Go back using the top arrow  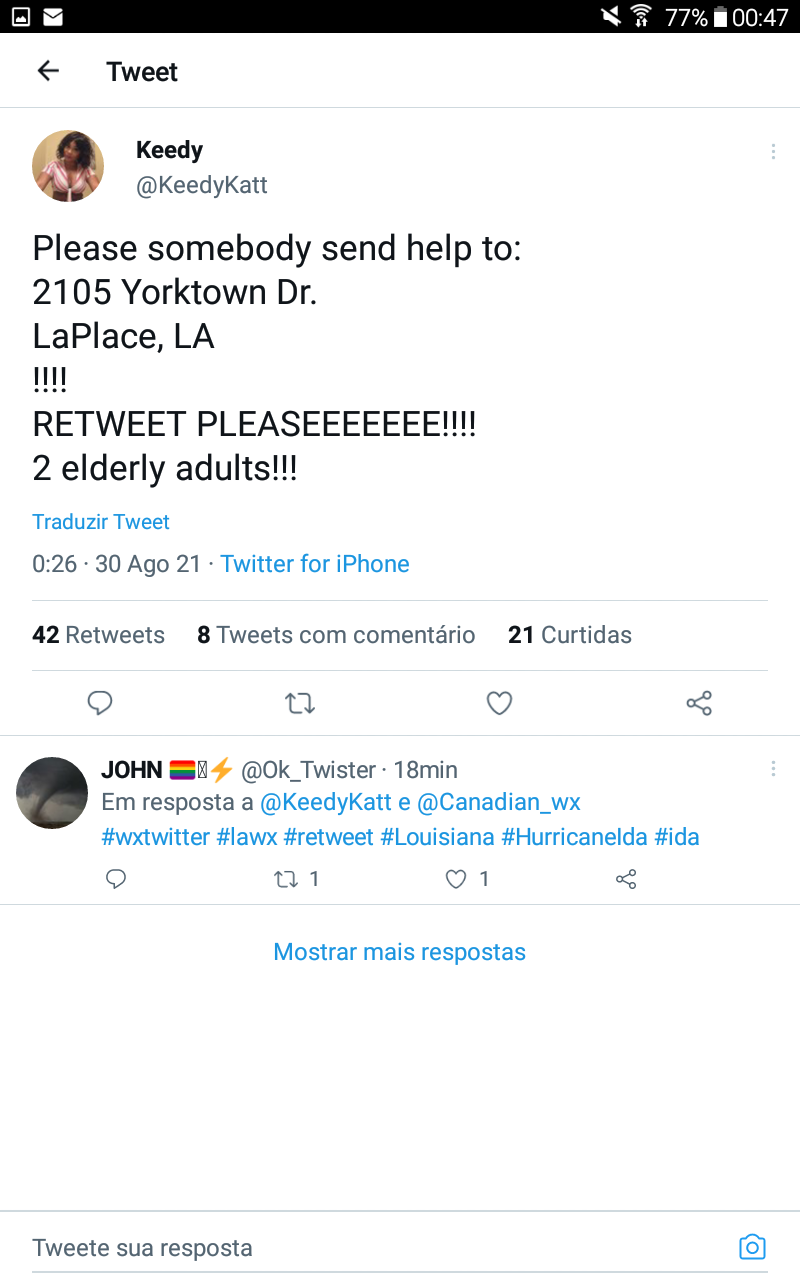[x=48, y=71]
